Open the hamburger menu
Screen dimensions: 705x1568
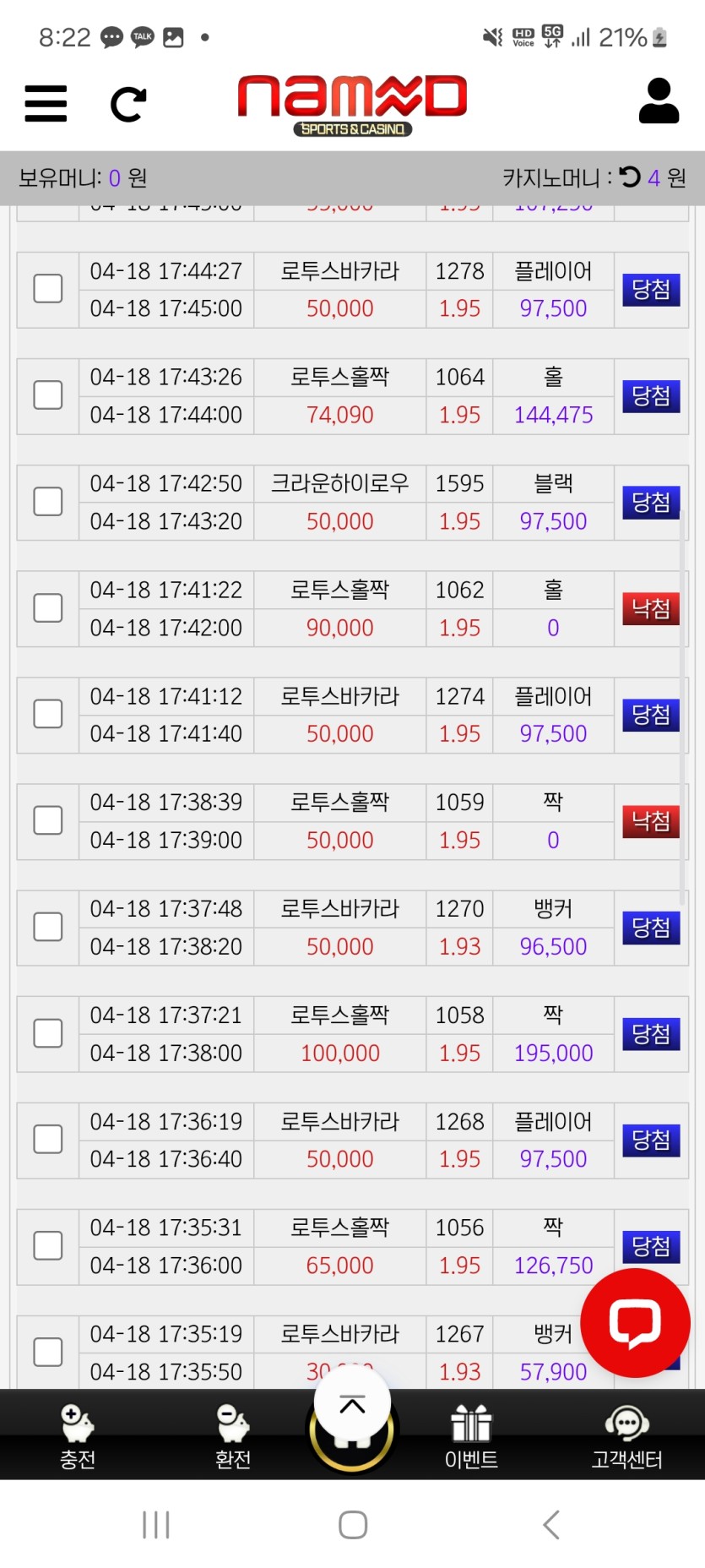coord(46,103)
